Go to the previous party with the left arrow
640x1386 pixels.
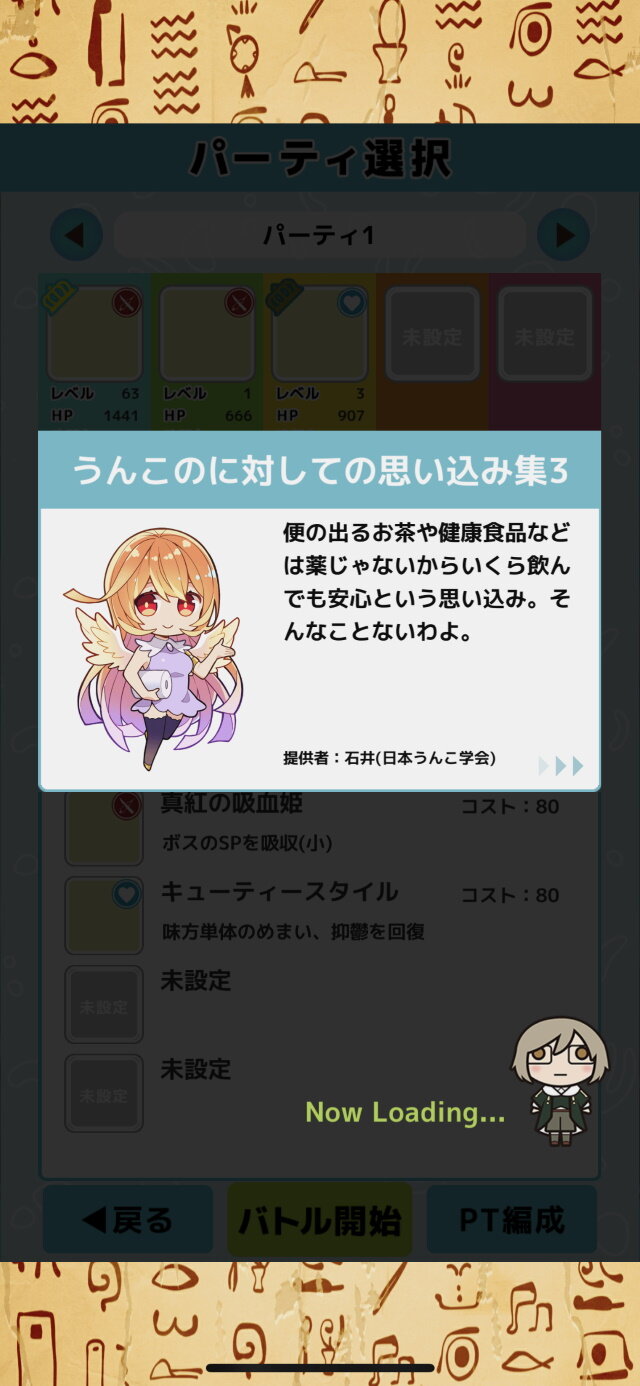(x=76, y=236)
